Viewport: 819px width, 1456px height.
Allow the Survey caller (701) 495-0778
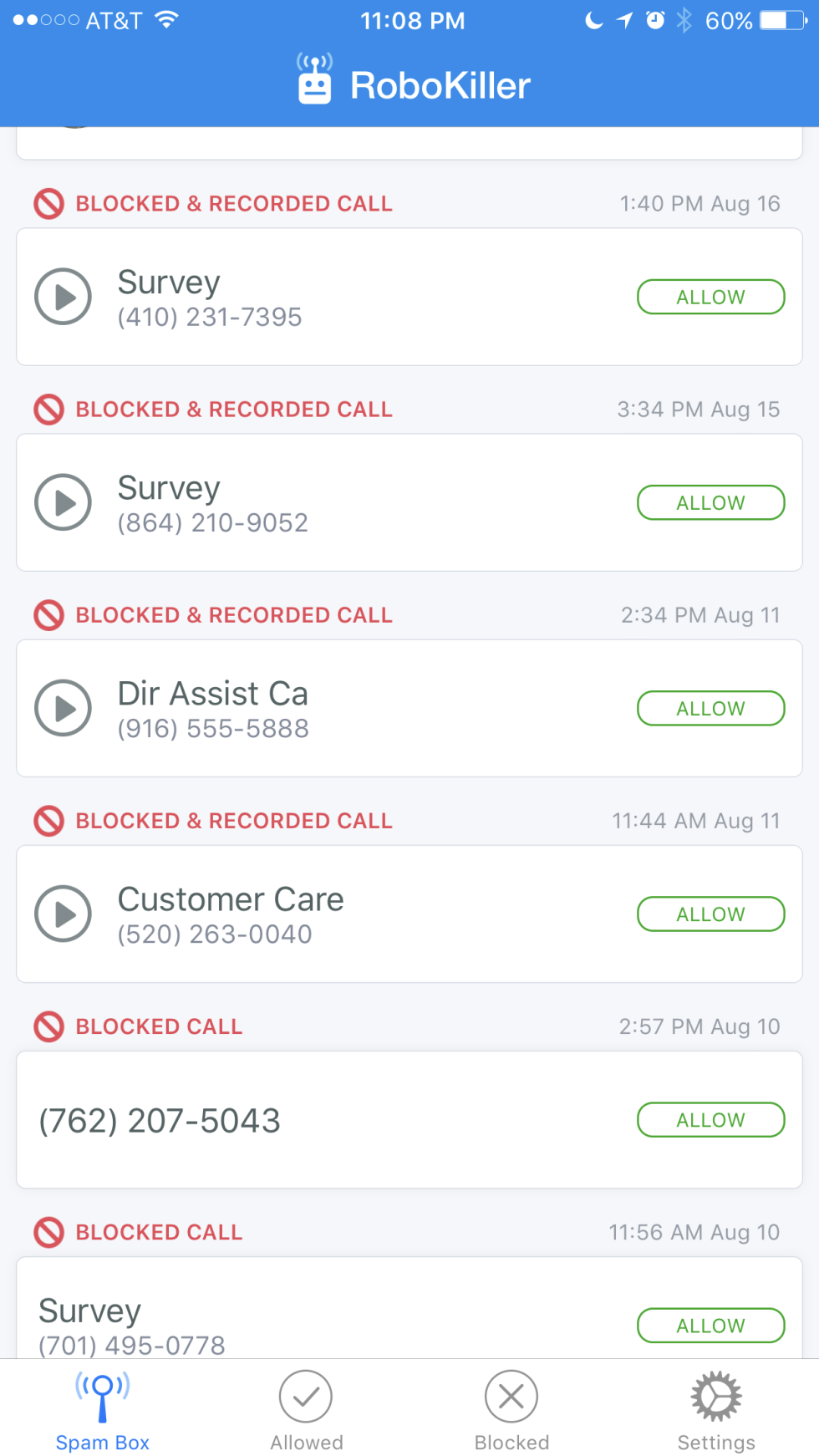tap(710, 1326)
